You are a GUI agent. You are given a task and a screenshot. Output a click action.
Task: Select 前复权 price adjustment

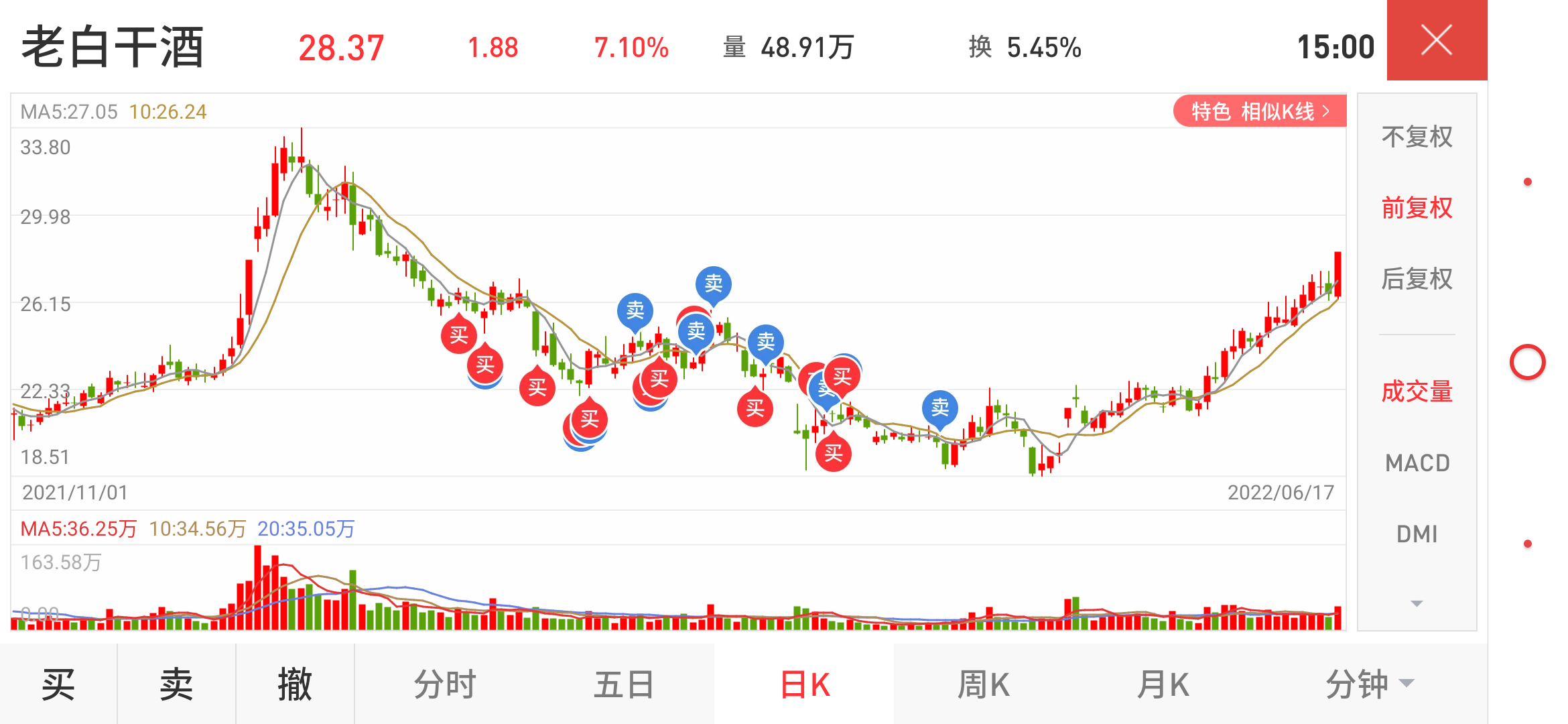[x=1417, y=208]
